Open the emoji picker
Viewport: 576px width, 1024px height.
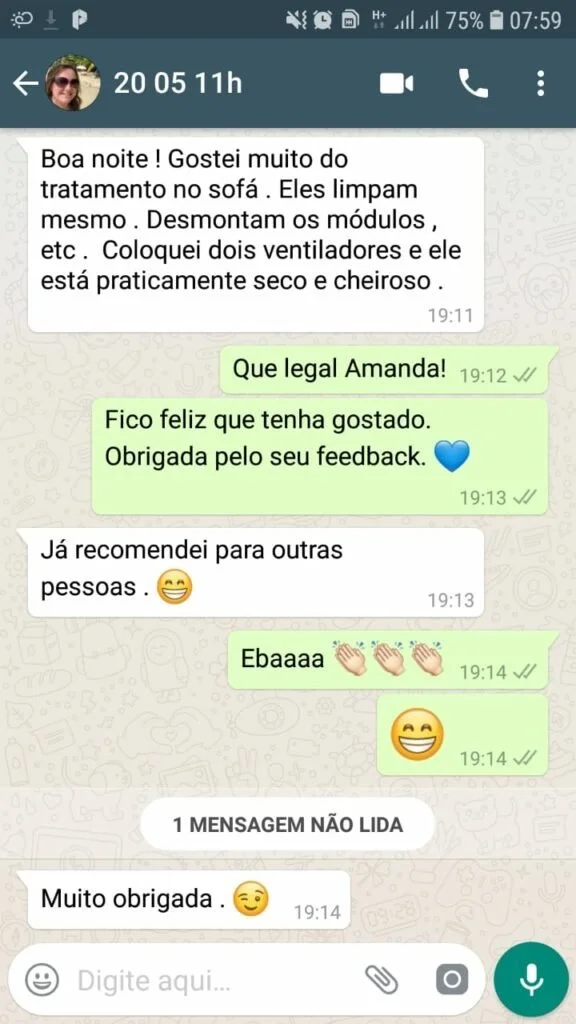(x=42, y=980)
